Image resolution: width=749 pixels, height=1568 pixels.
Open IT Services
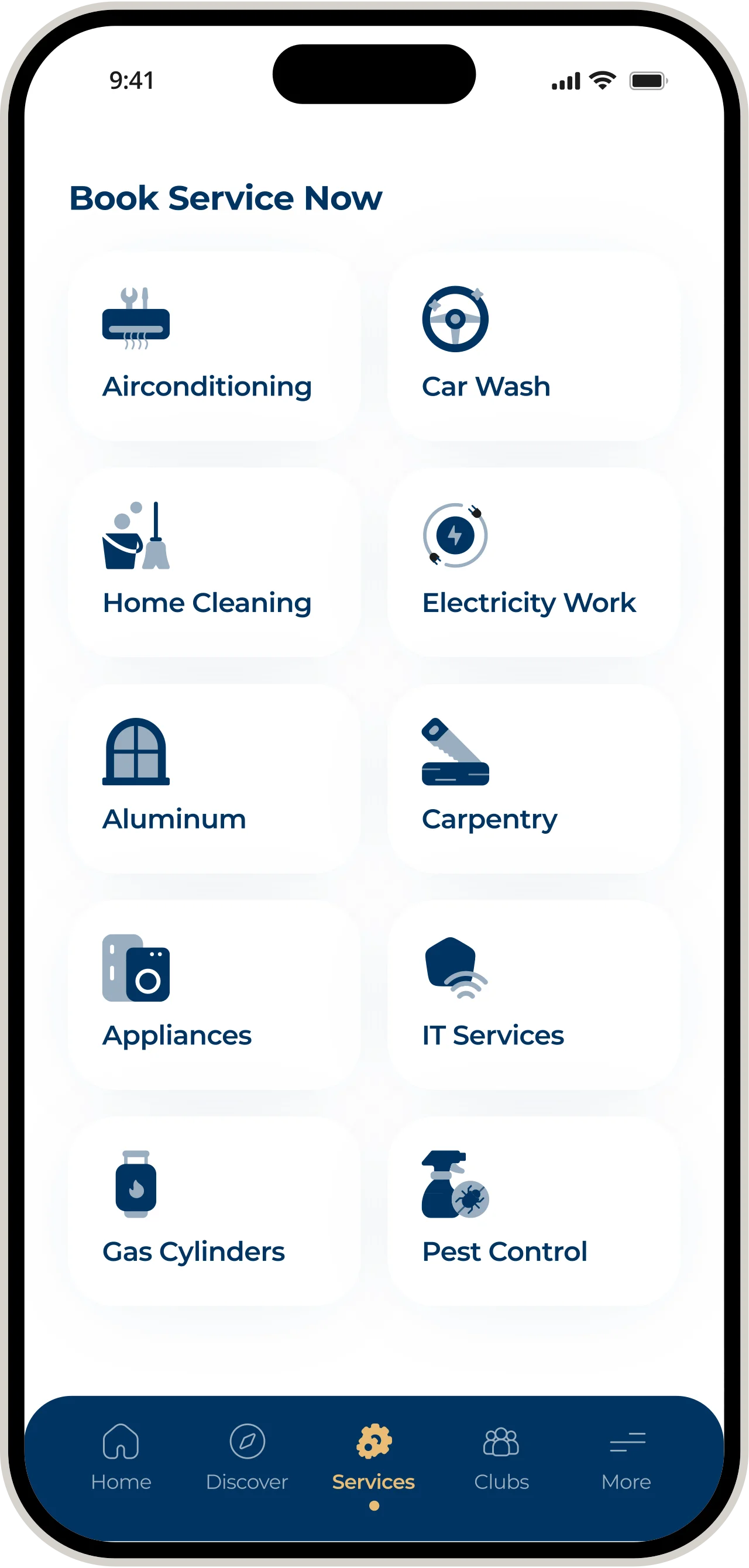coord(534,995)
